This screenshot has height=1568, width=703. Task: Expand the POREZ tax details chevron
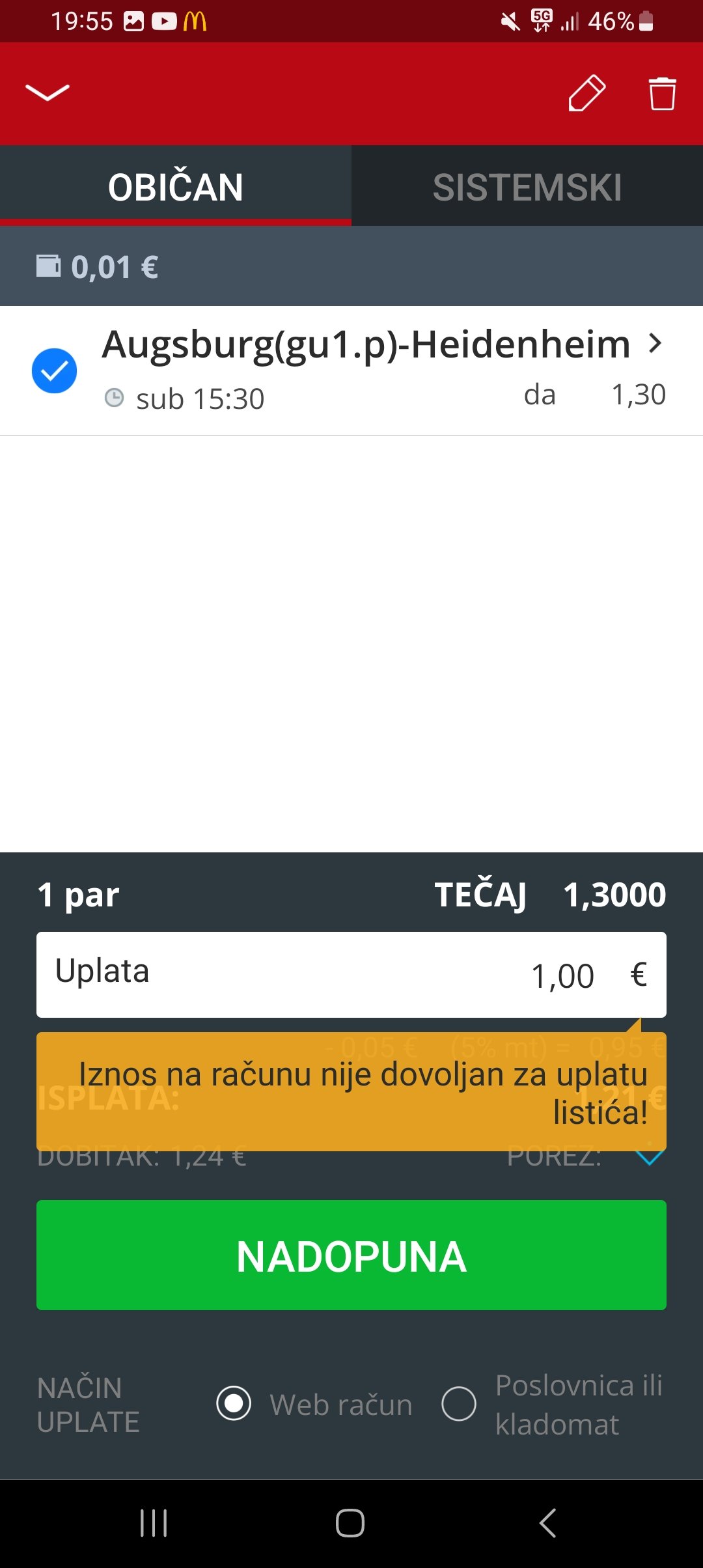(x=650, y=1158)
